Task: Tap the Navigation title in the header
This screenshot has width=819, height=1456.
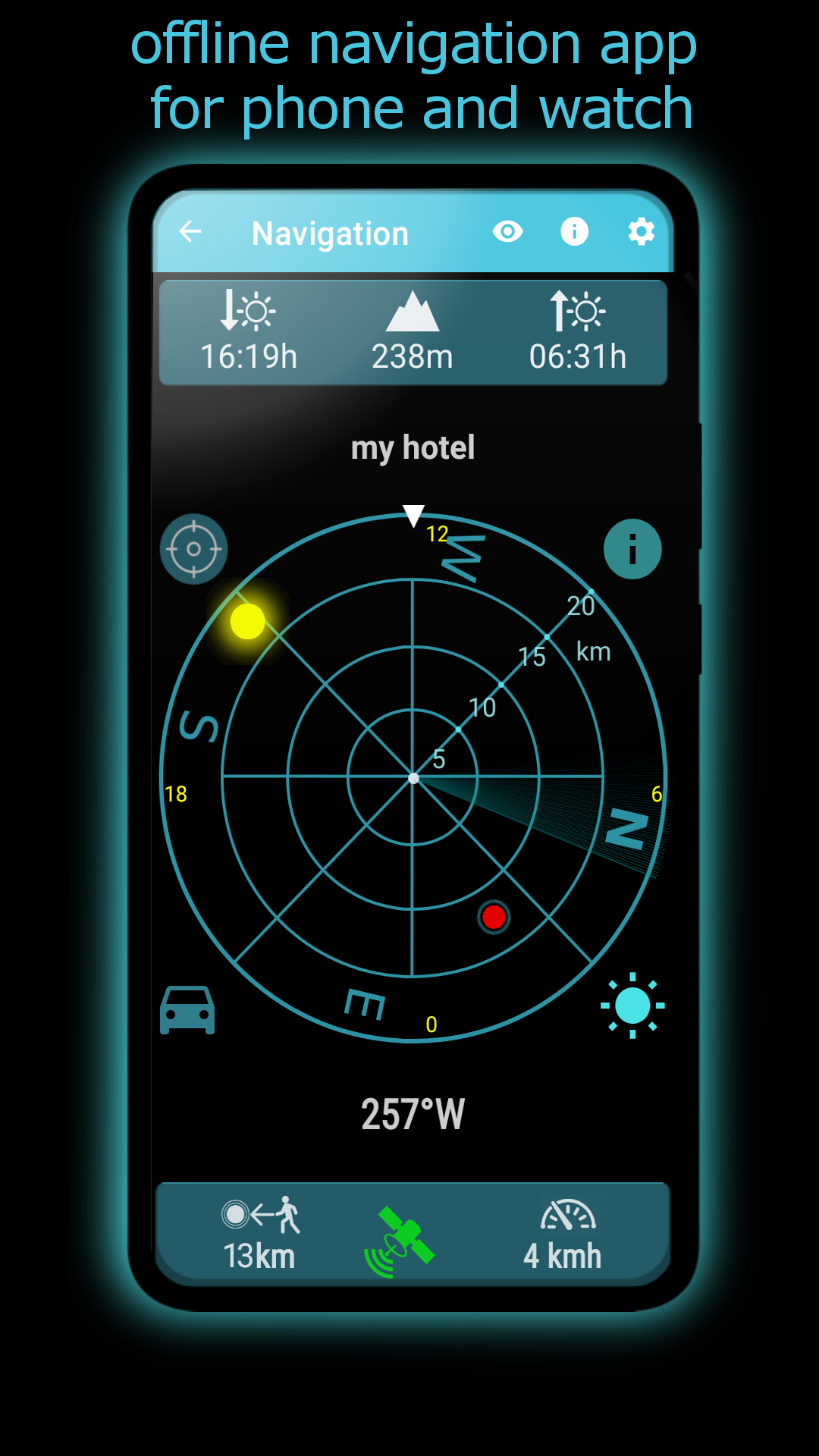Action: [330, 233]
